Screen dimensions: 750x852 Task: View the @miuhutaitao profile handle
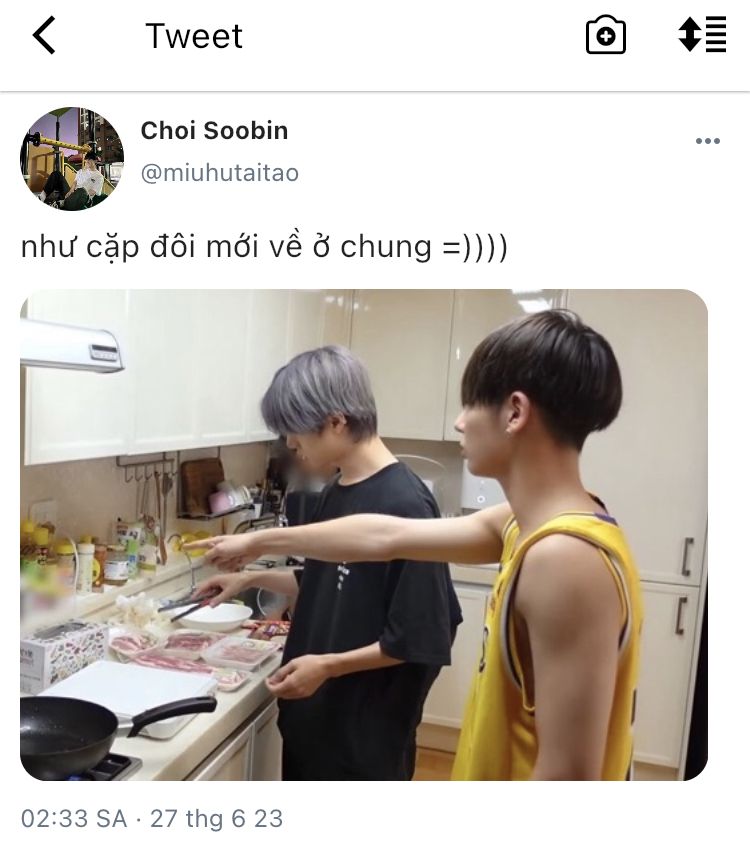pos(220,173)
